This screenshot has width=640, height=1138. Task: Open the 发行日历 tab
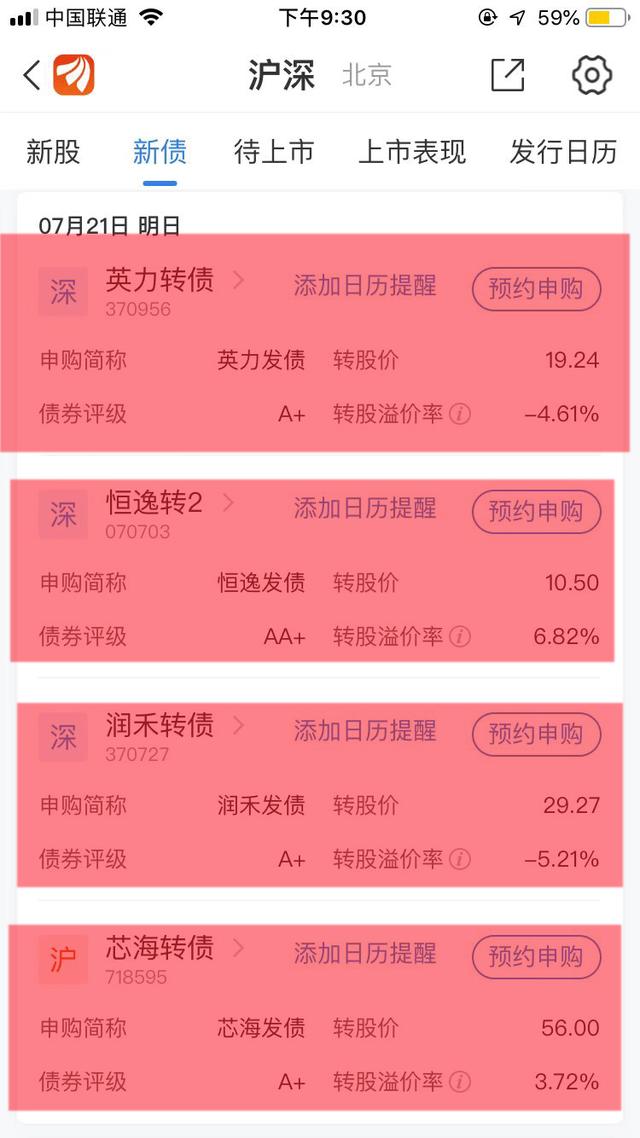click(563, 152)
